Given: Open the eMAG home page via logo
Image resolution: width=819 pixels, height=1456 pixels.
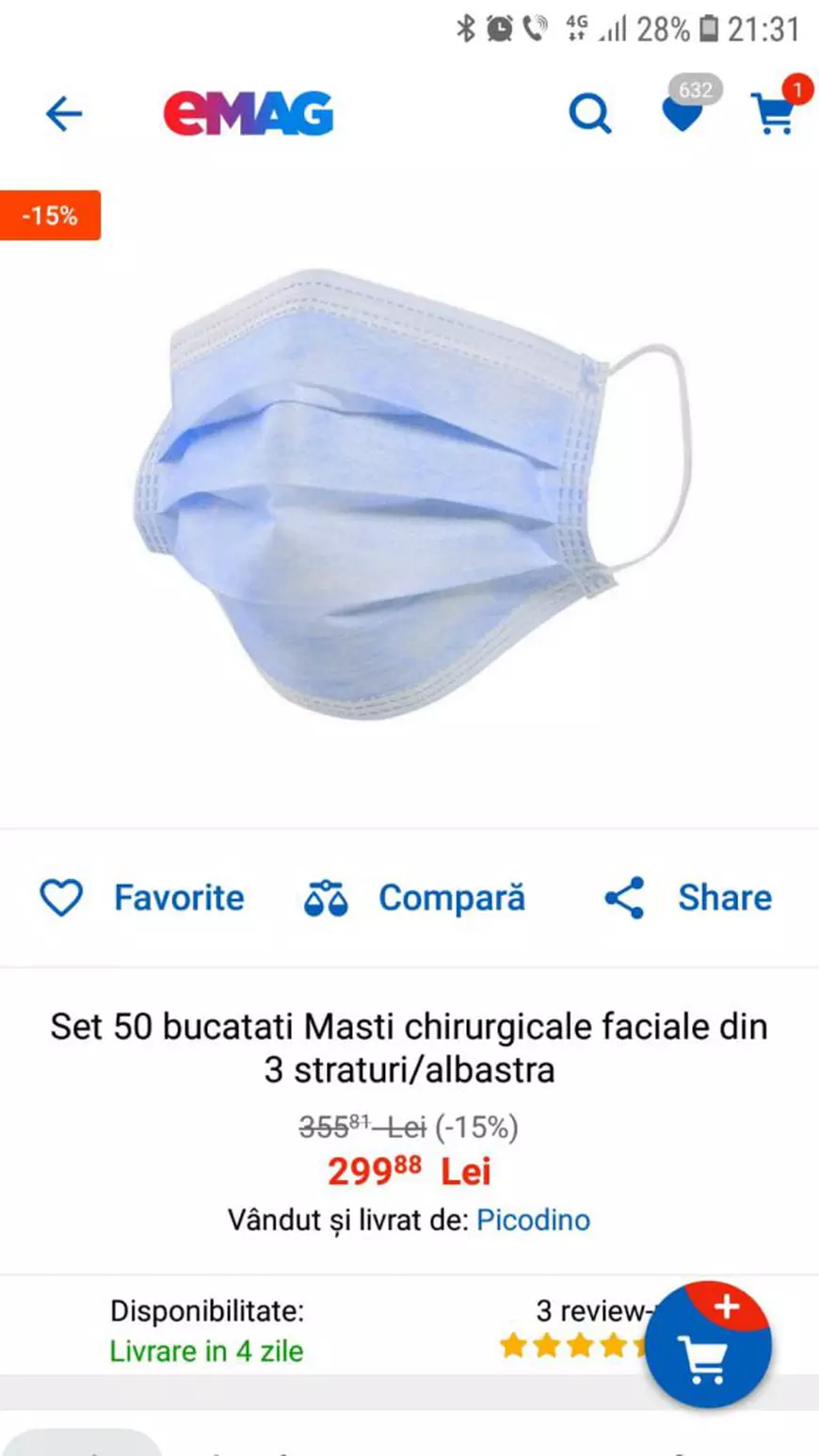Looking at the screenshot, I should click(249, 111).
